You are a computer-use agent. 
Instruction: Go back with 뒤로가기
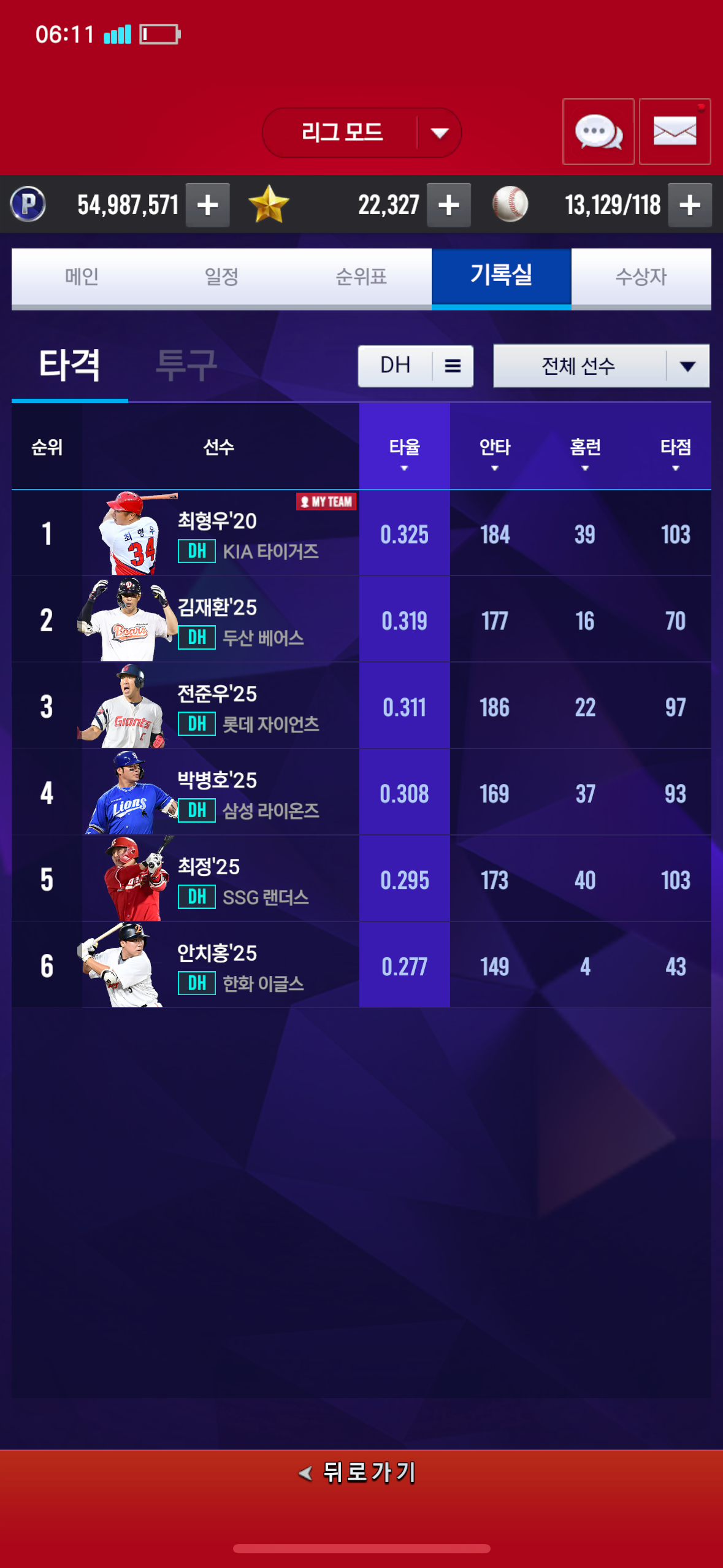(x=359, y=1472)
